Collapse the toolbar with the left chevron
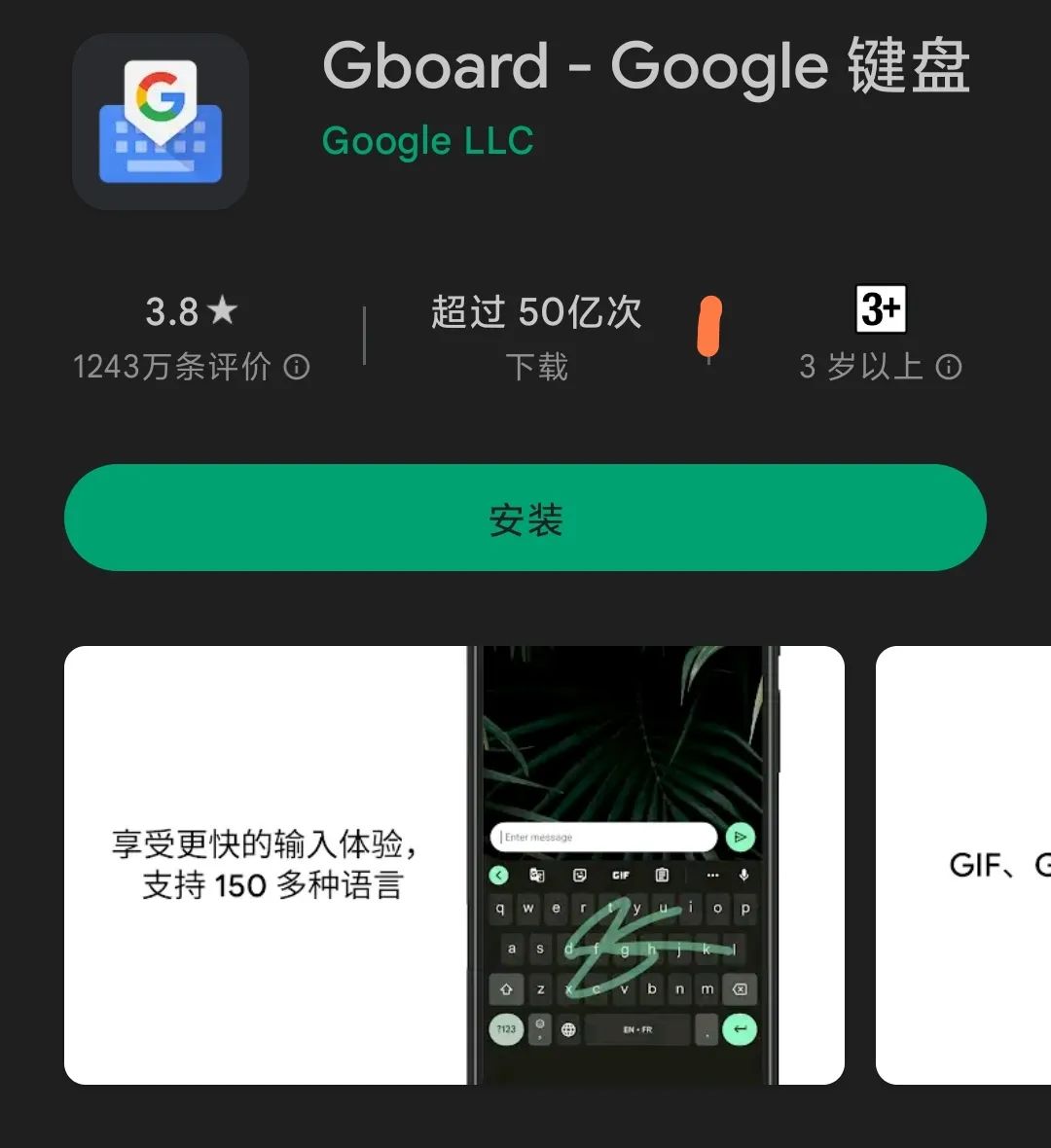This screenshot has width=1051, height=1148. (x=497, y=876)
